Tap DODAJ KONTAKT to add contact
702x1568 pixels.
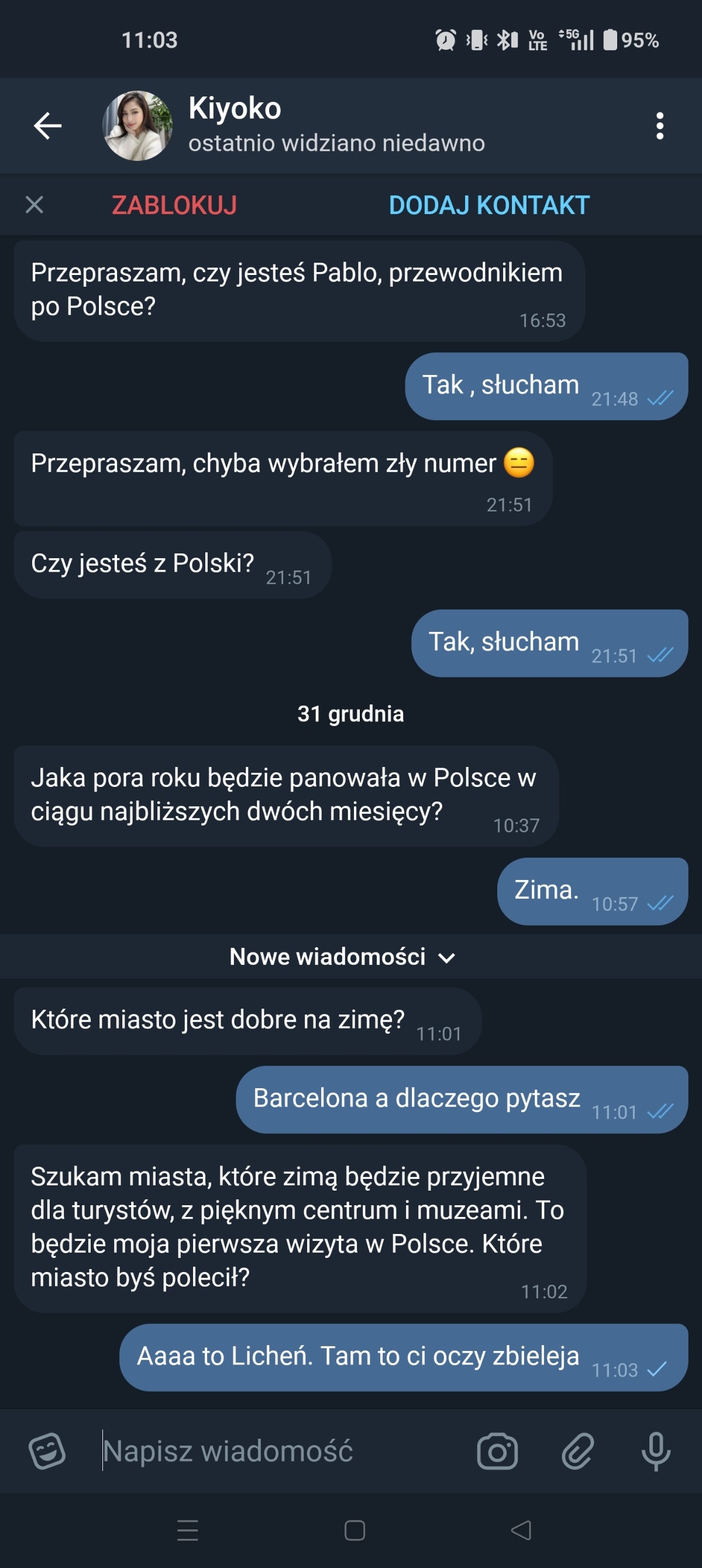click(x=489, y=205)
